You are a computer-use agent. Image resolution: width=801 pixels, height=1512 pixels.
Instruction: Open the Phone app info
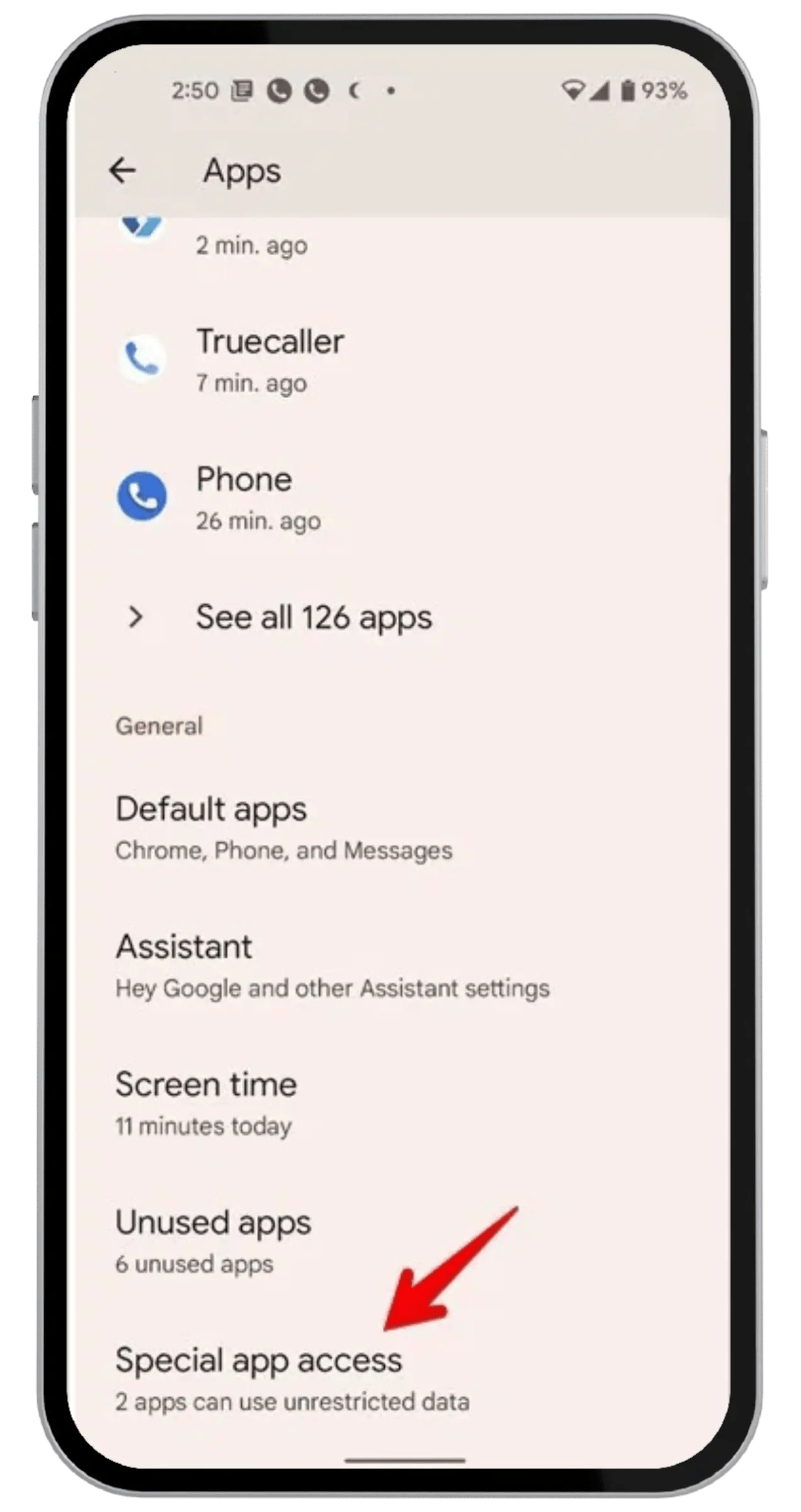click(x=246, y=497)
